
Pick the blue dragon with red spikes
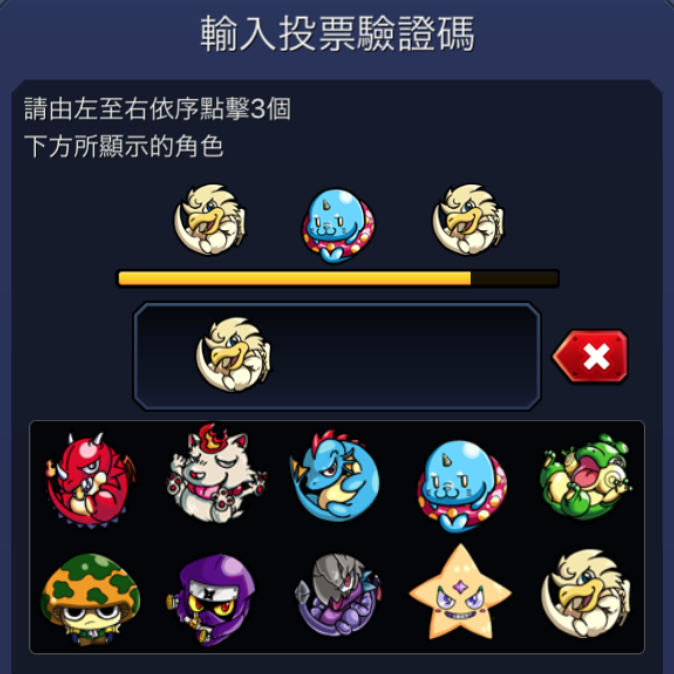click(335, 477)
